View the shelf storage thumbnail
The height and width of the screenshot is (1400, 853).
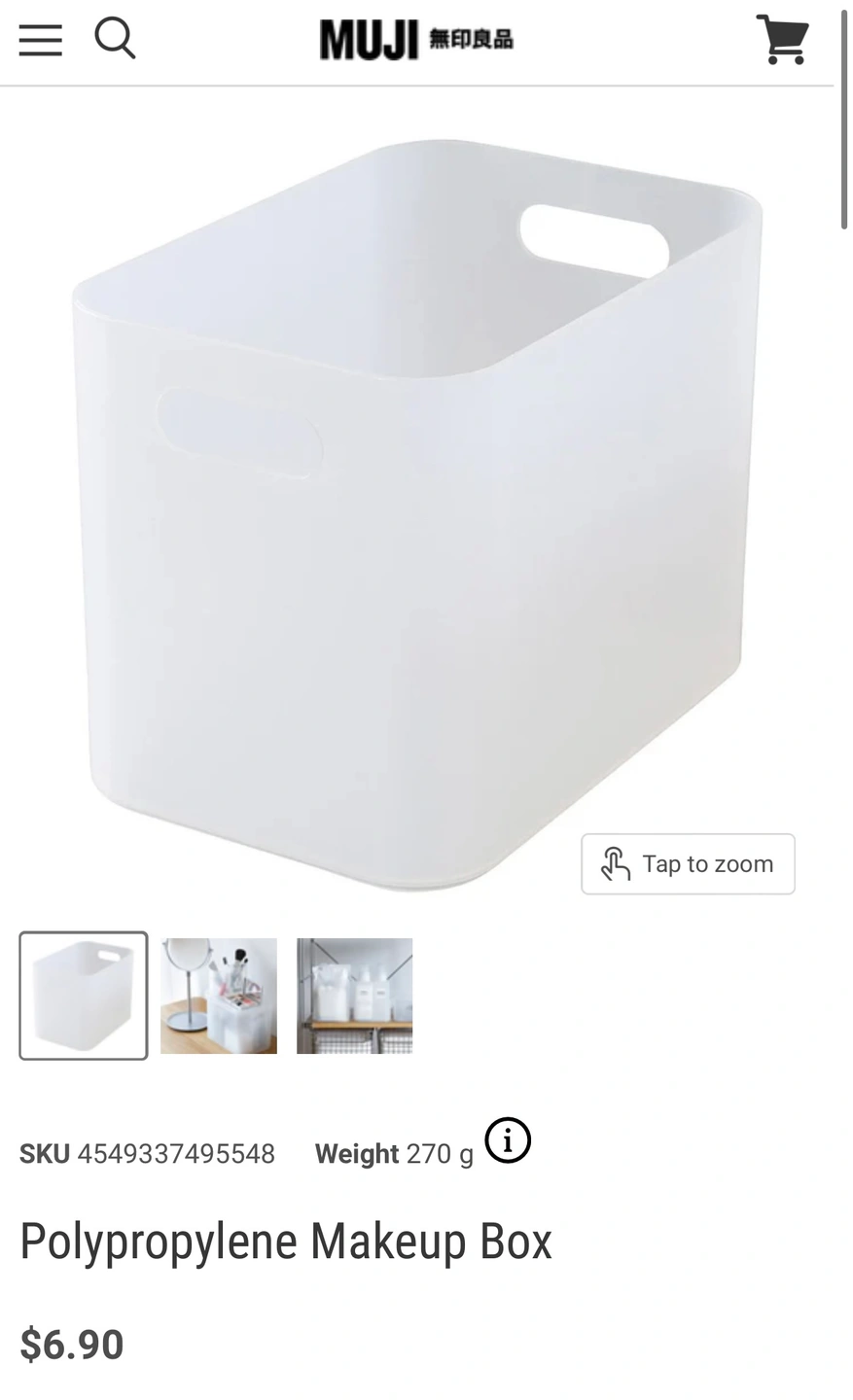[354, 996]
